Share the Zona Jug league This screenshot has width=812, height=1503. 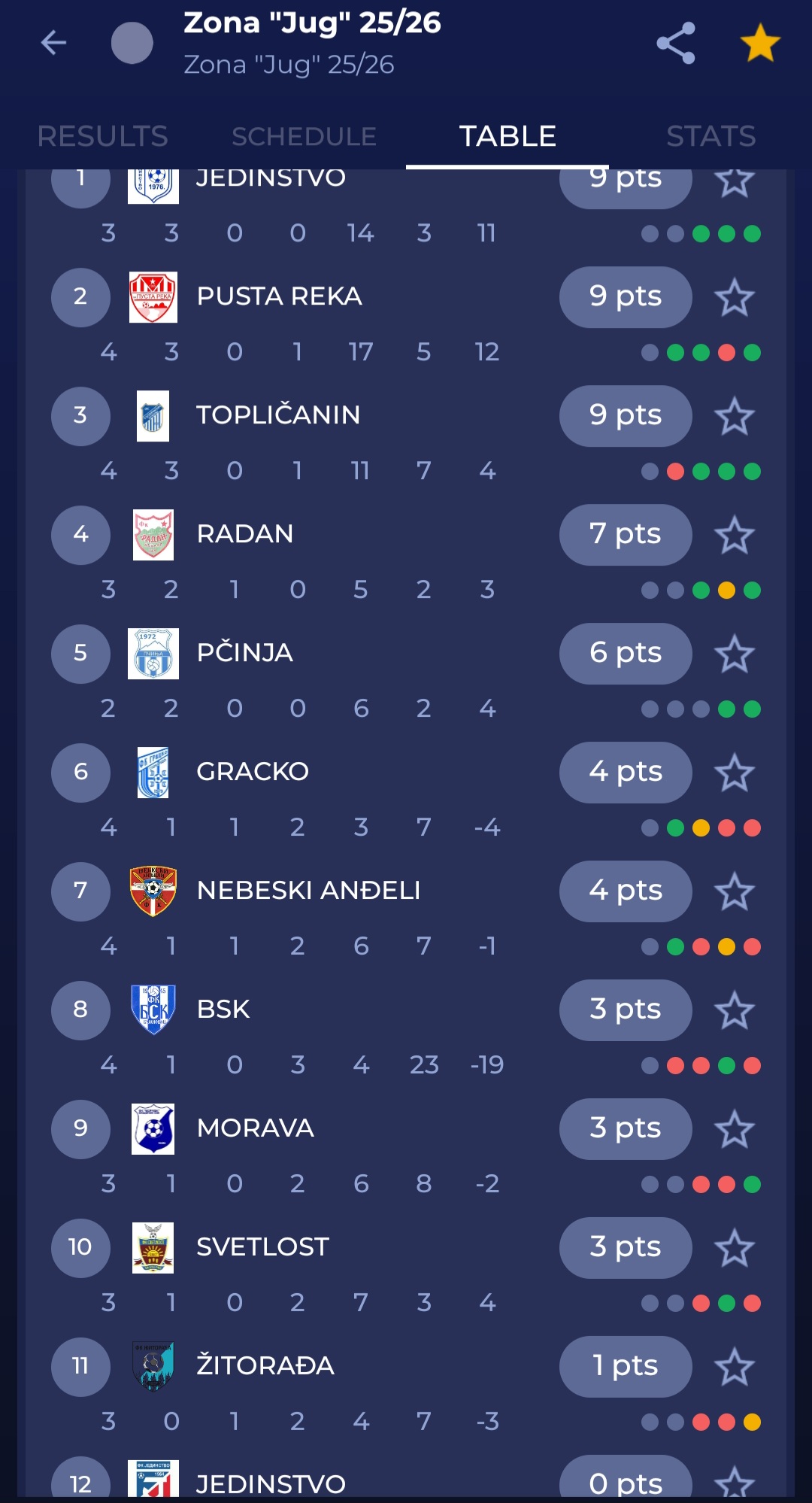(675, 43)
